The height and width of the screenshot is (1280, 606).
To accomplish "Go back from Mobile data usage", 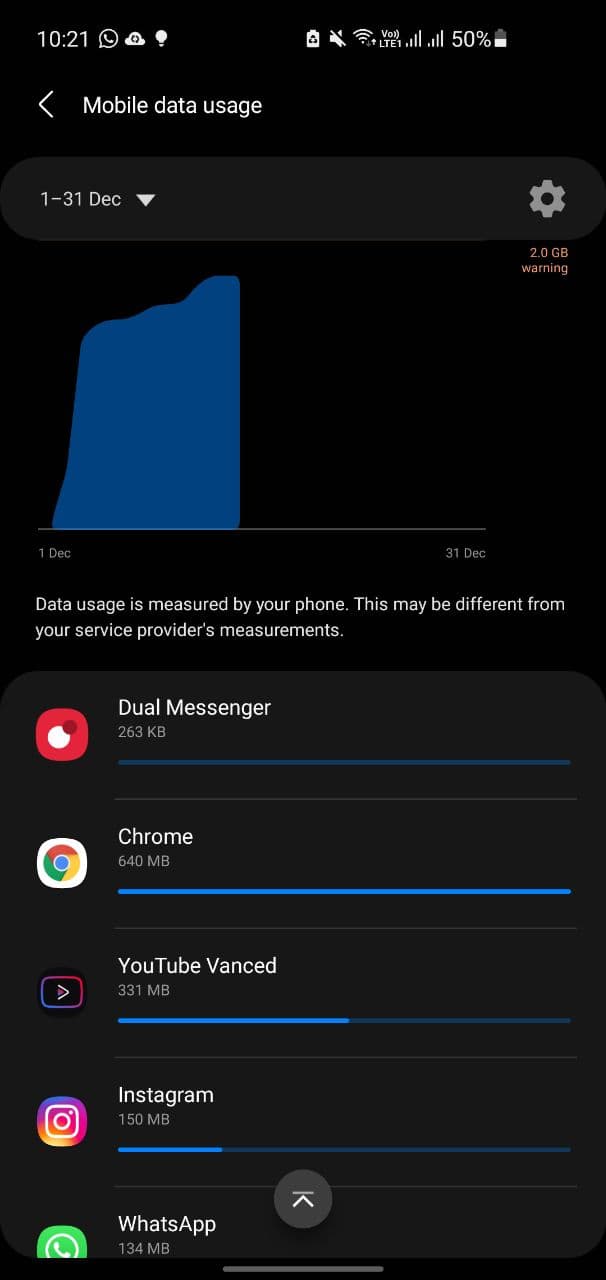I will [x=46, y=105].
